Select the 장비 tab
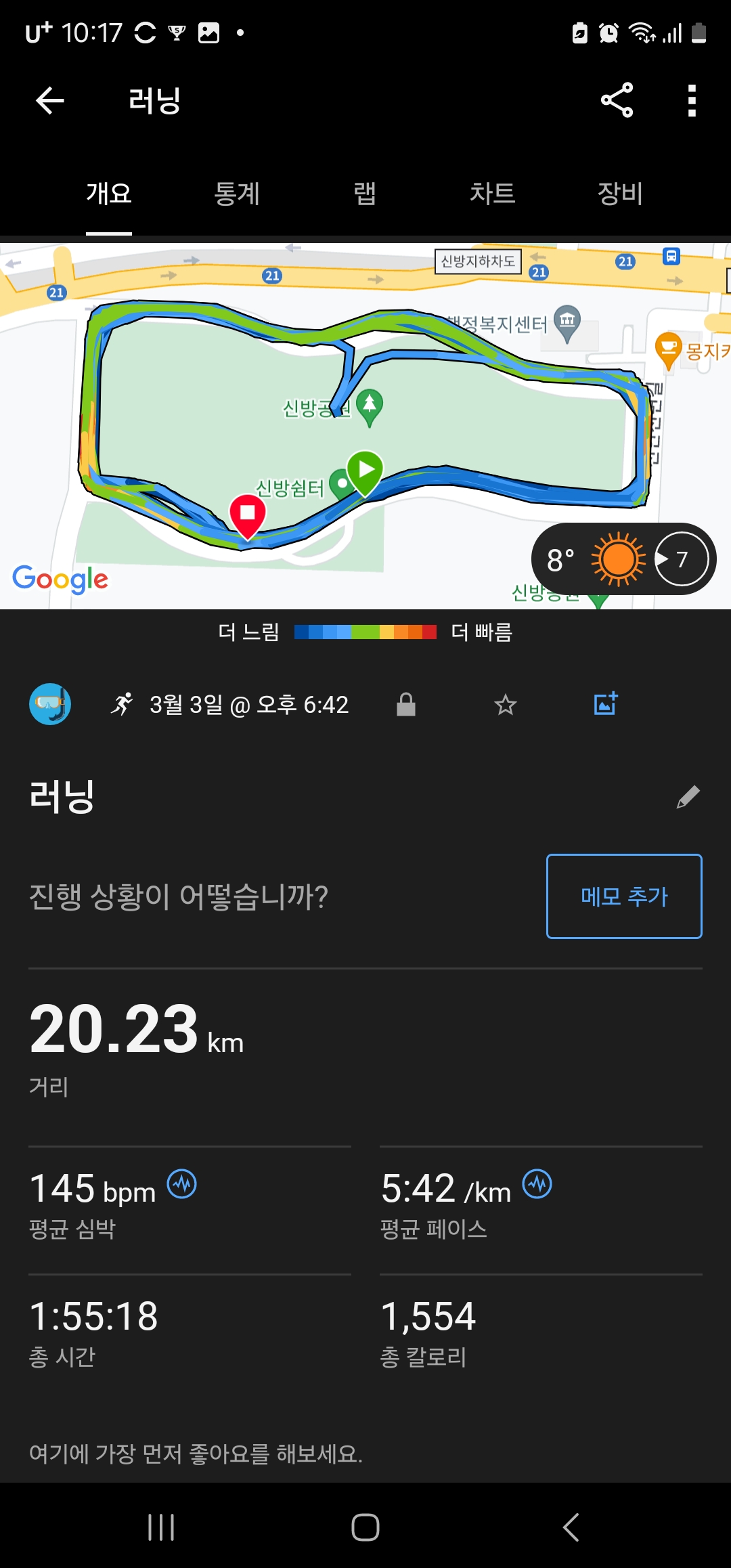 tap(619, 194)
